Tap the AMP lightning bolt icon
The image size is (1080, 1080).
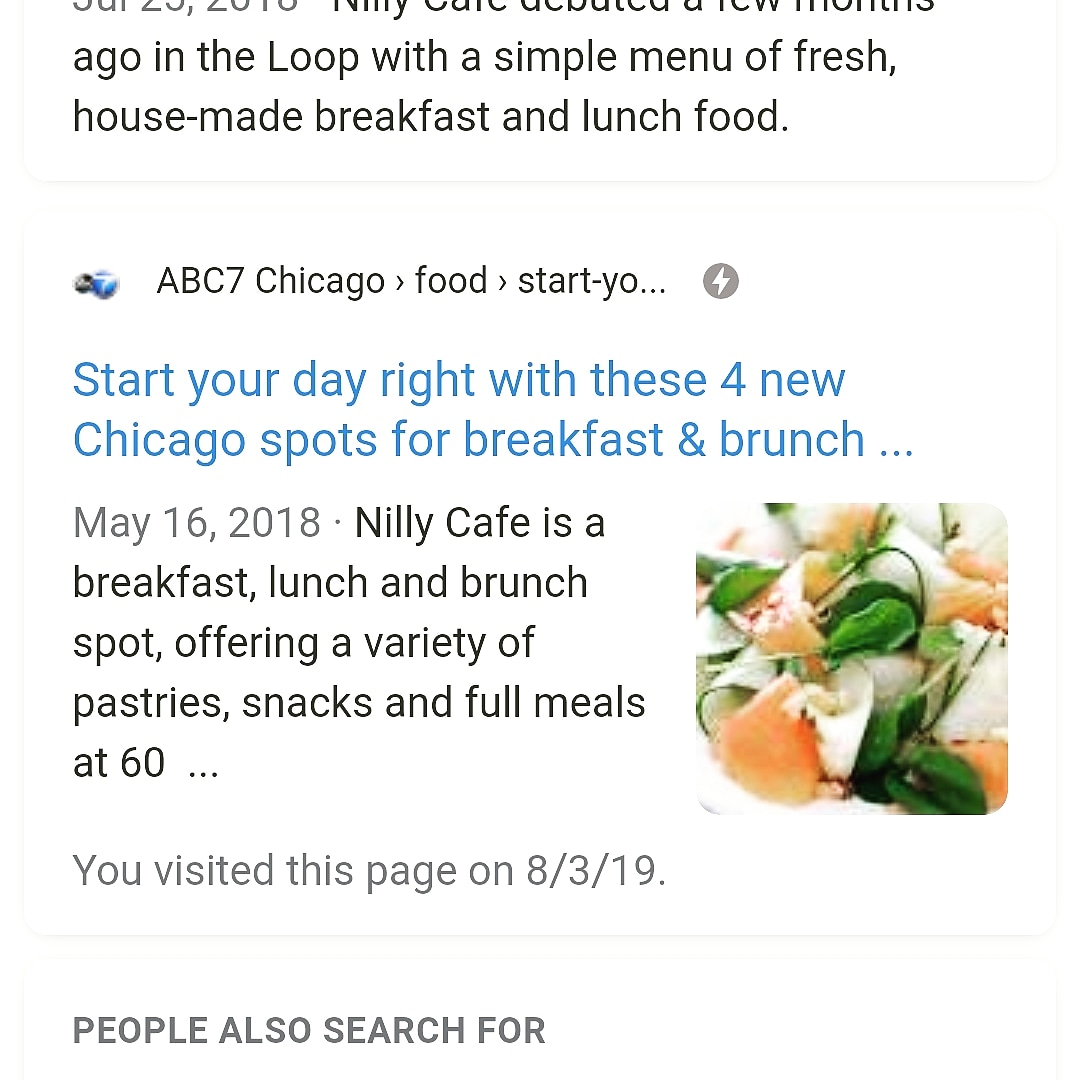point(720,282)
